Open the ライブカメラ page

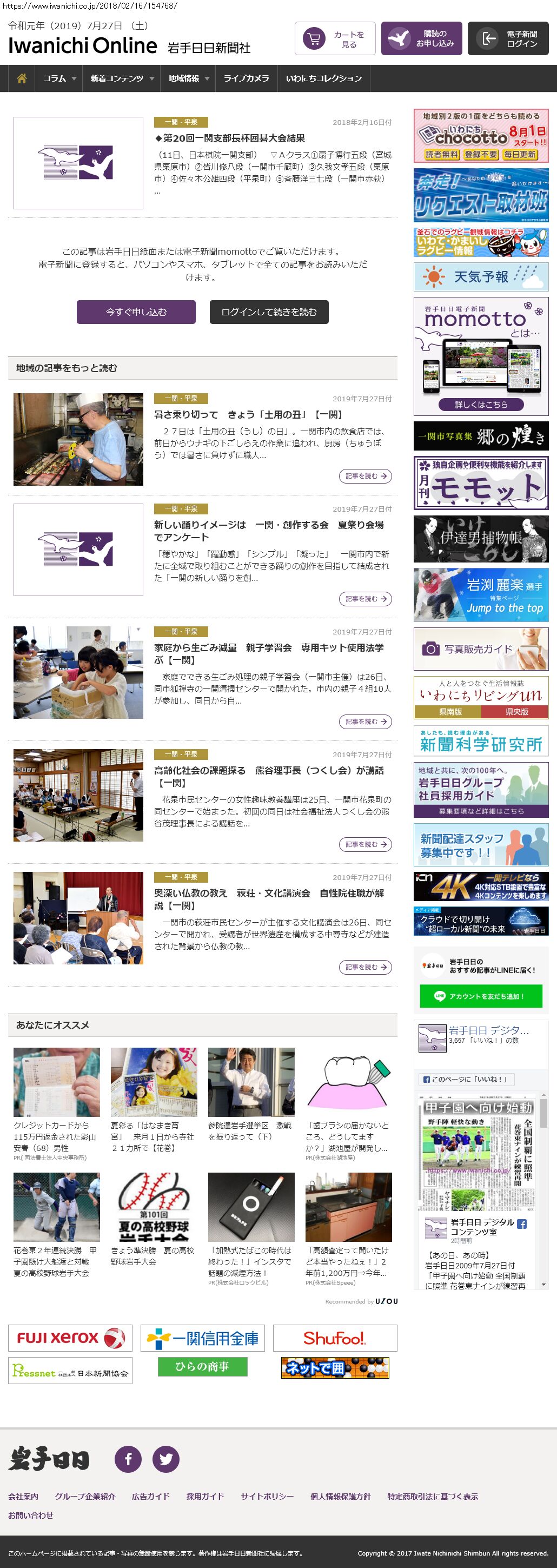pyautogui.click(x=246, y=78)
